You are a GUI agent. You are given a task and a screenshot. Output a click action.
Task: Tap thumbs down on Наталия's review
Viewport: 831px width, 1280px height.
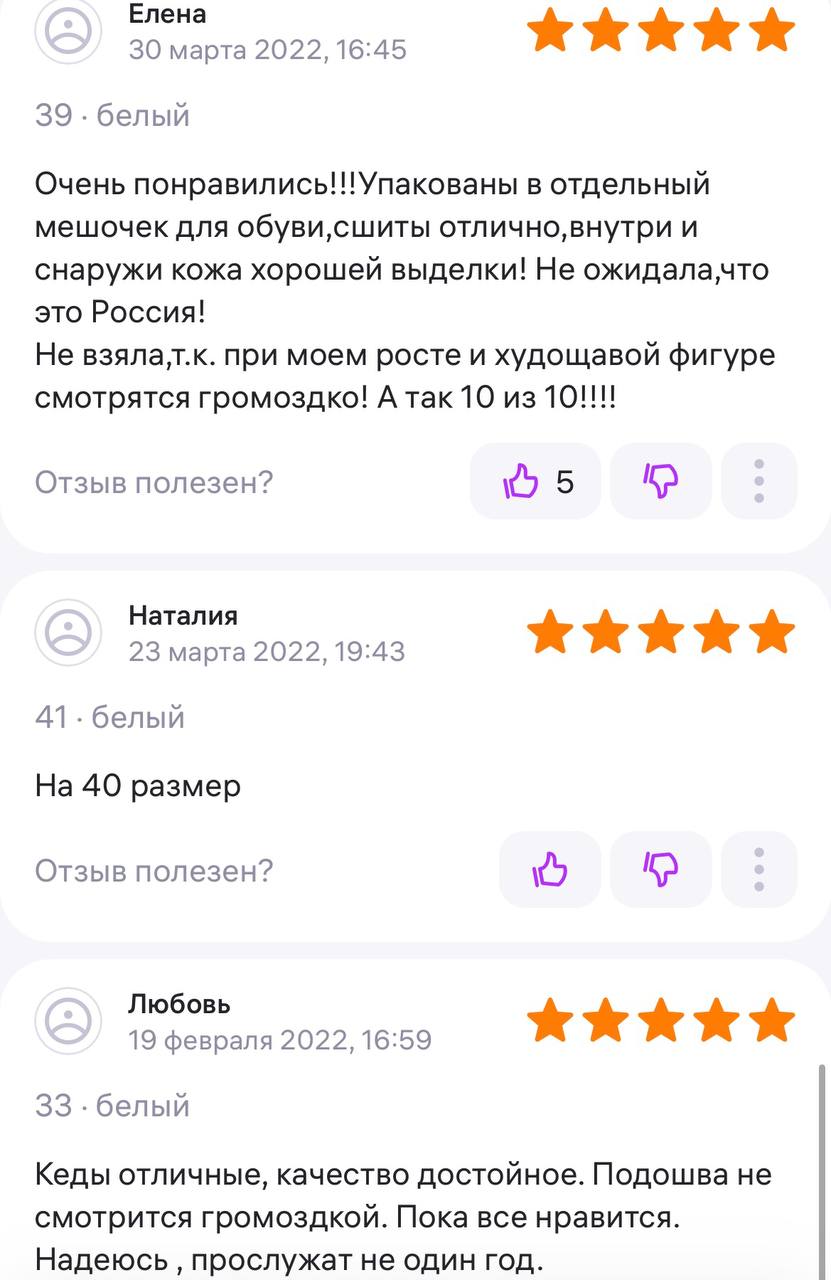point(661,869)
